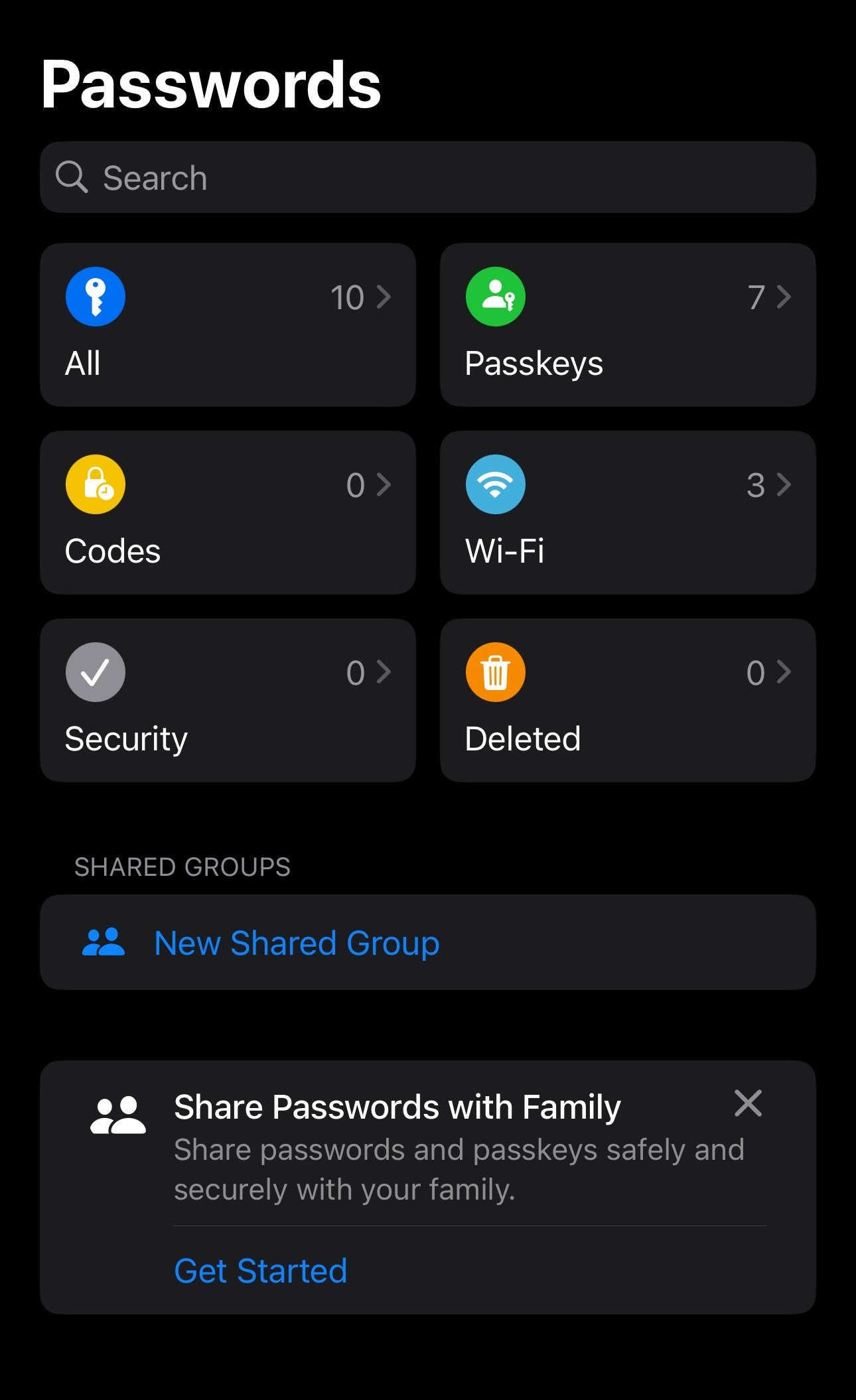Open the Passkeys category

click(x=628, y=324)
